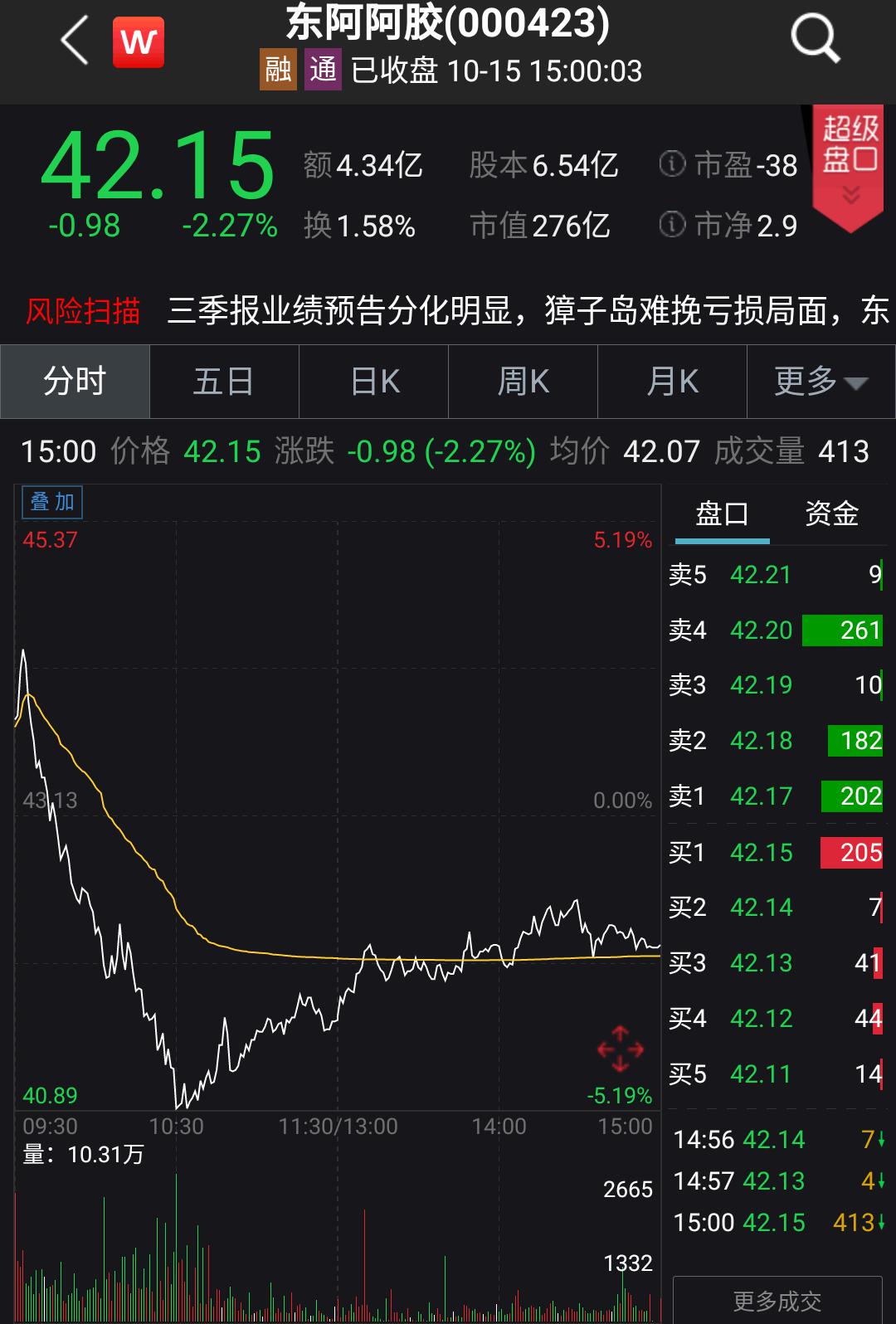Tap the back arrow to return

tap(73, 41)
